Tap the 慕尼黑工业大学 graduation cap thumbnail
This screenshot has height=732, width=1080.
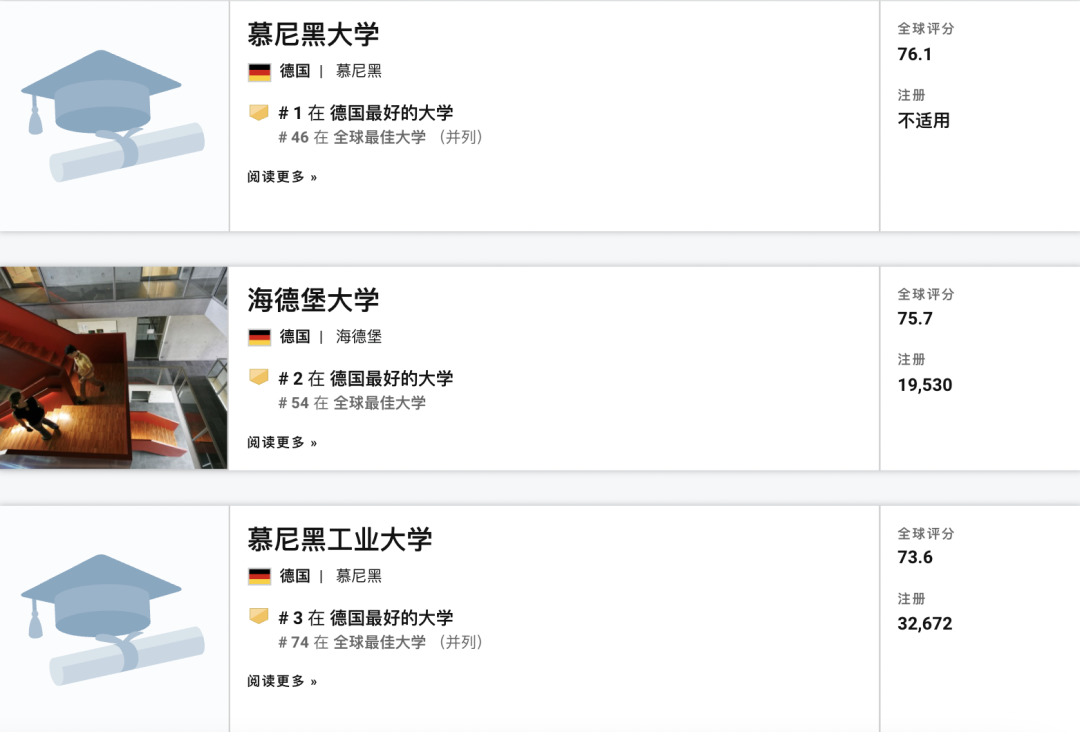click(113, 620)
